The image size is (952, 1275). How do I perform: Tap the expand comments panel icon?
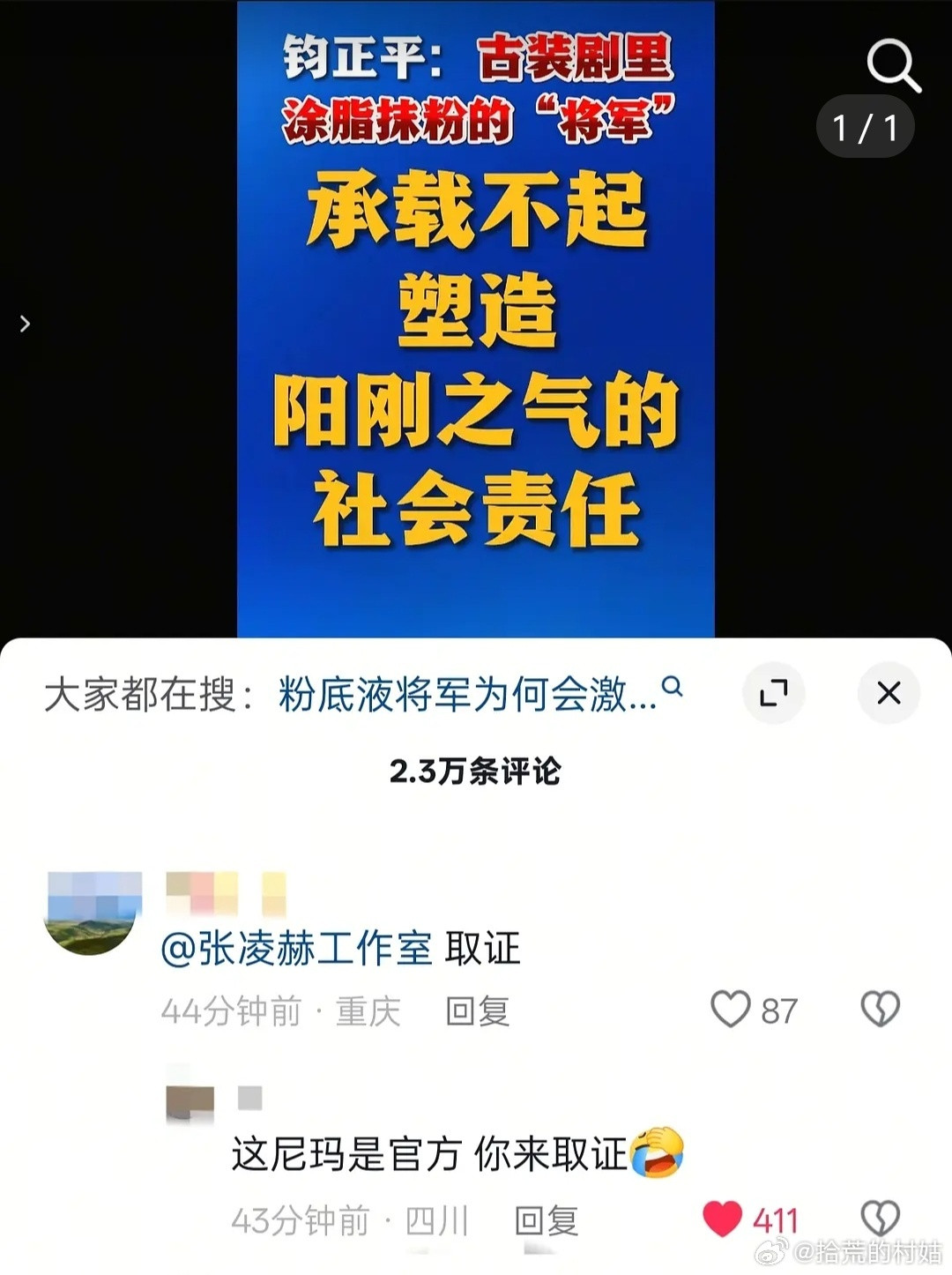tap(774, 693)
